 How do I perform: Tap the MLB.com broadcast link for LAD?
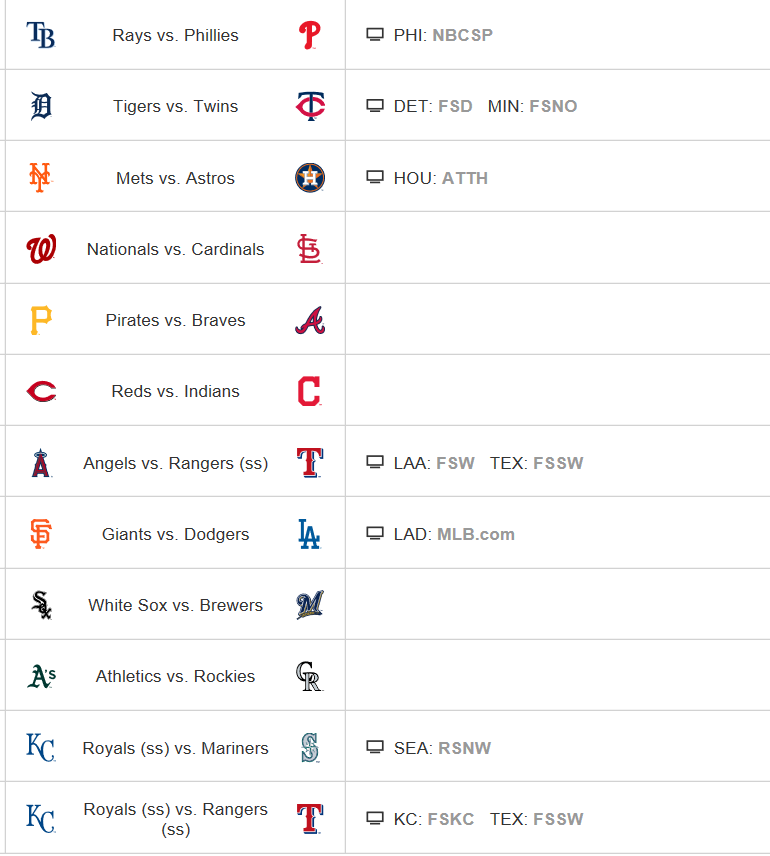pyautogui.click(x=475, y=534)
